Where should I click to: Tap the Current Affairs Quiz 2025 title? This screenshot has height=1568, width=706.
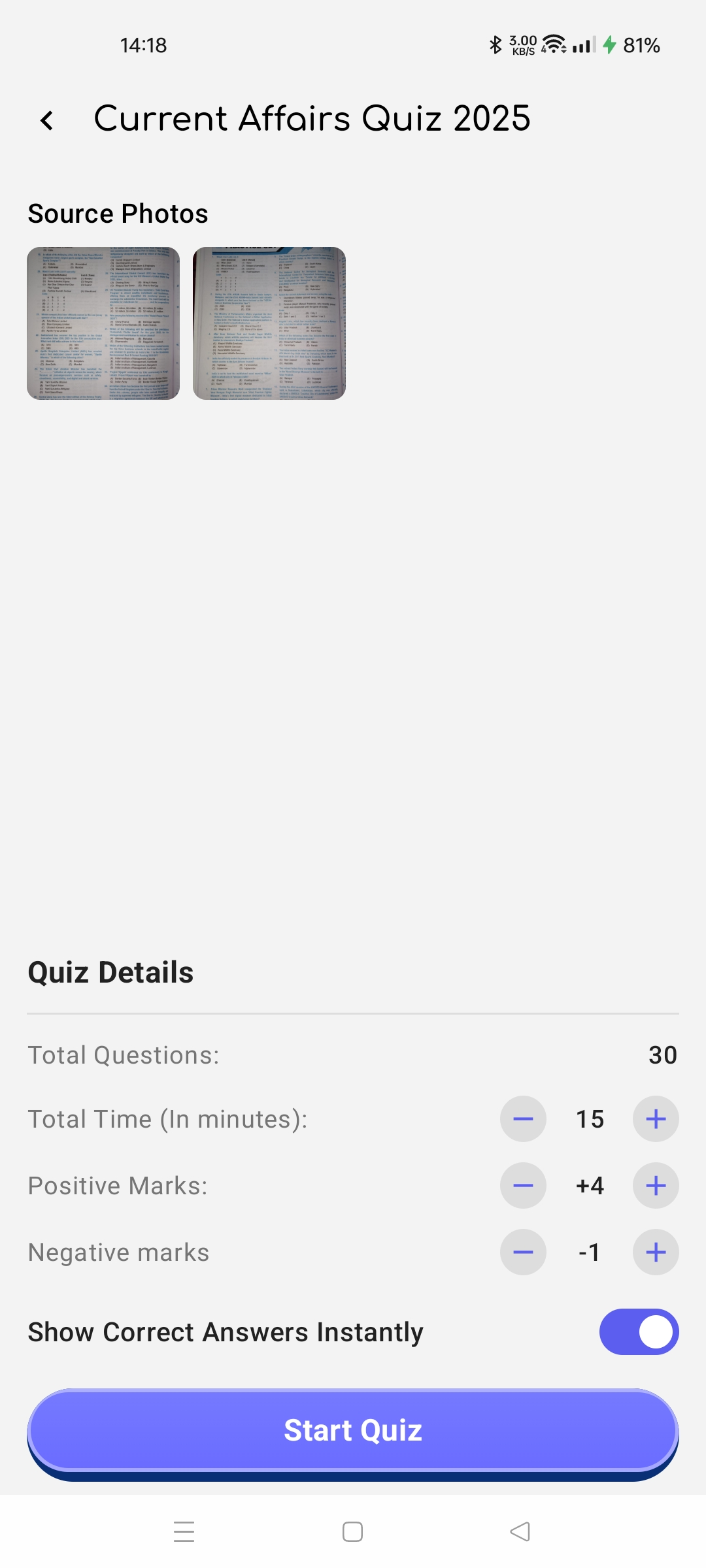[312, 120]
